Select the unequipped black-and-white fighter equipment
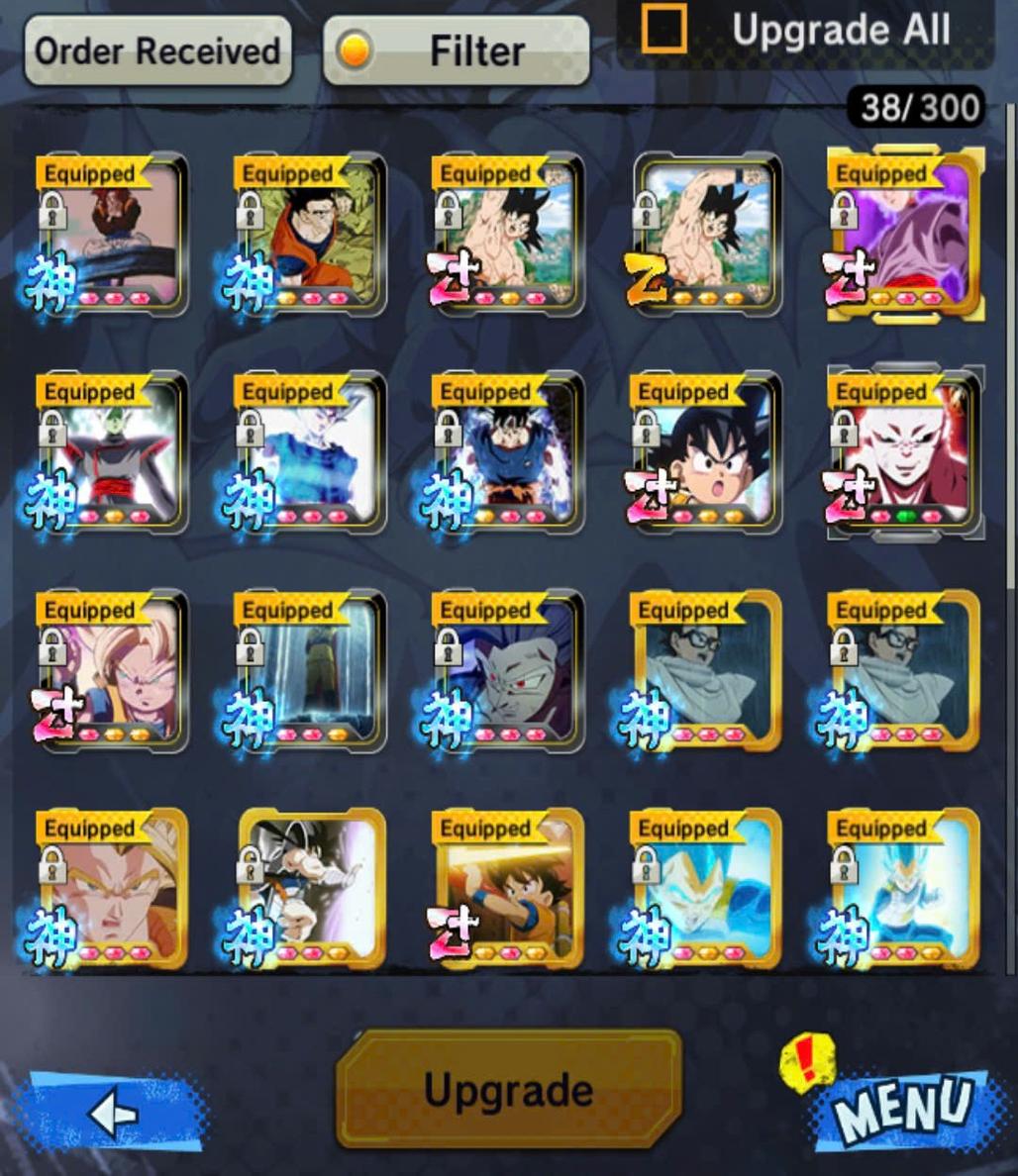Screen dimensions: 1018x1176 311,889
